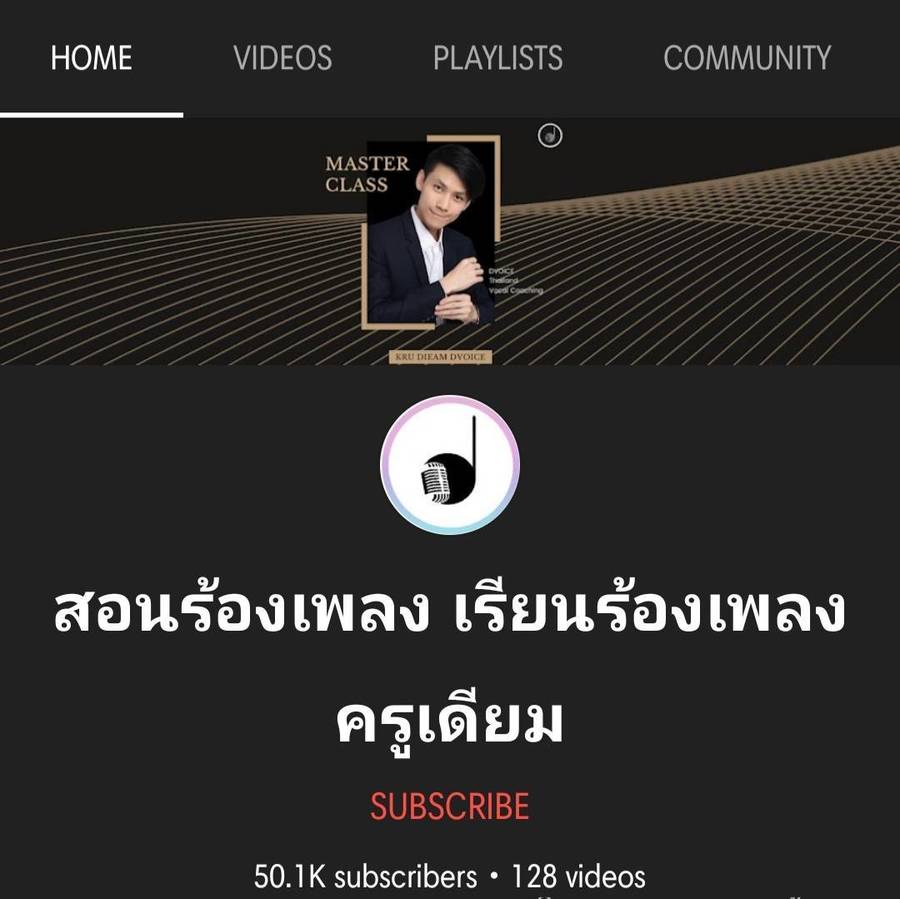Switch to the Videos tab
The width and height of the screenshot is (900, 899).
282,58
